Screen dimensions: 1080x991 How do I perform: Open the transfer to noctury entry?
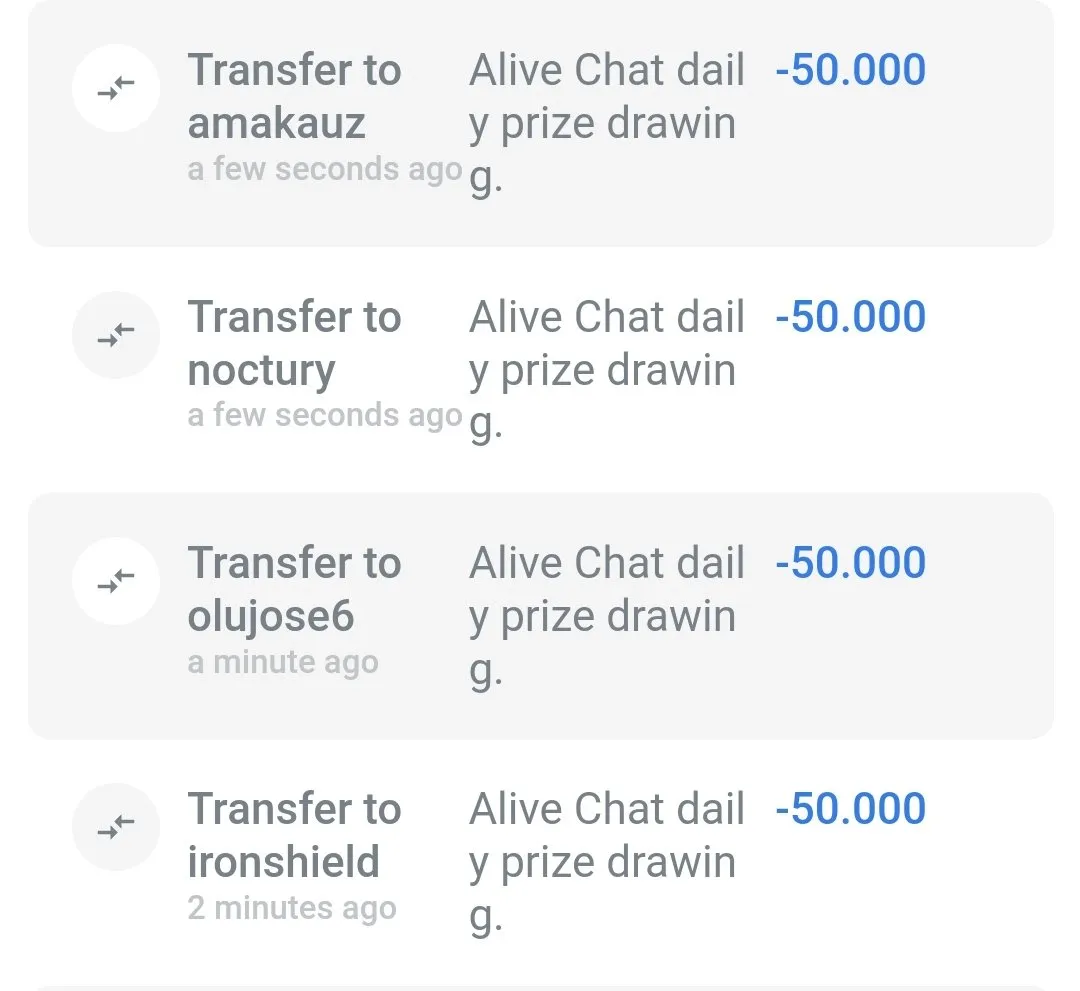point(294,344)
